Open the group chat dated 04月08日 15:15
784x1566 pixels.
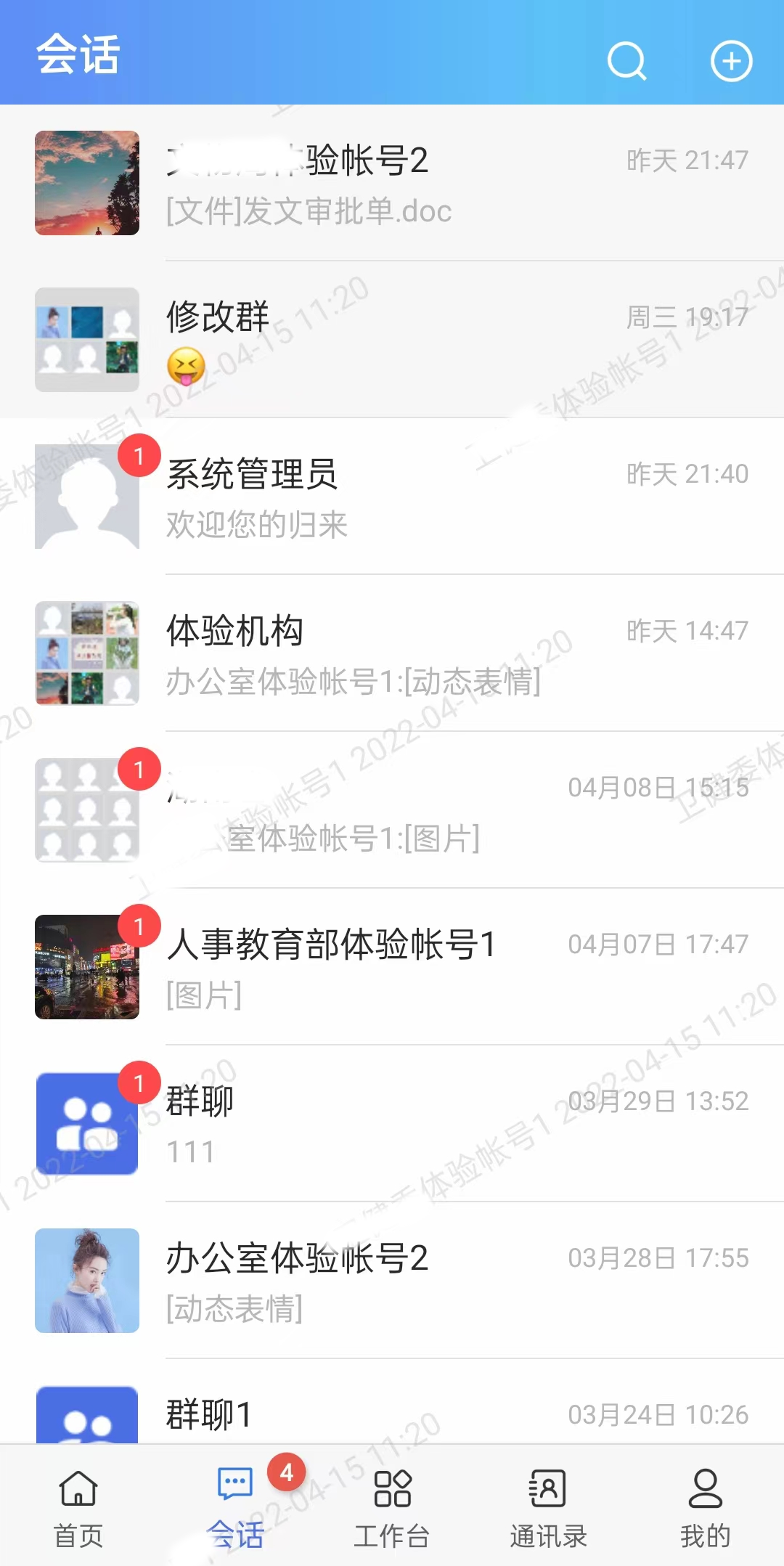pyautogui.click(x=392, y=810)
